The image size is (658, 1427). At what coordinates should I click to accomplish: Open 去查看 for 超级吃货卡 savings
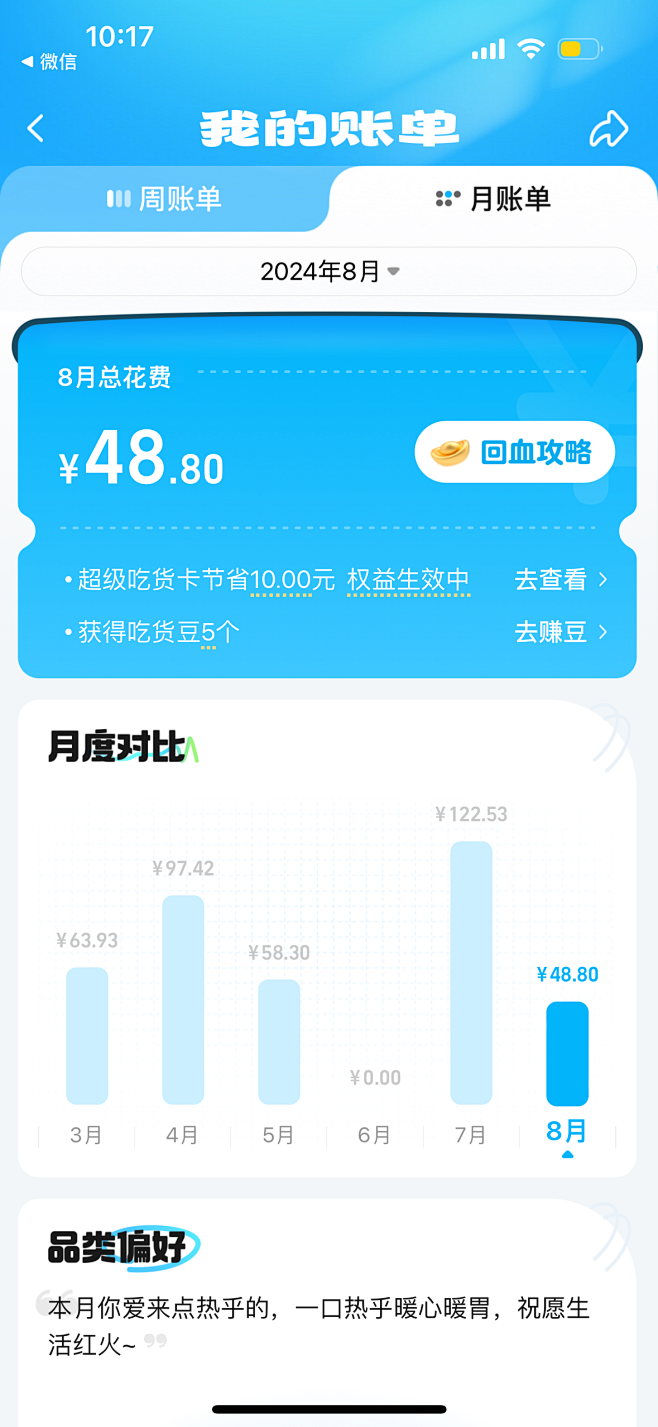click(x=560, y=579)
